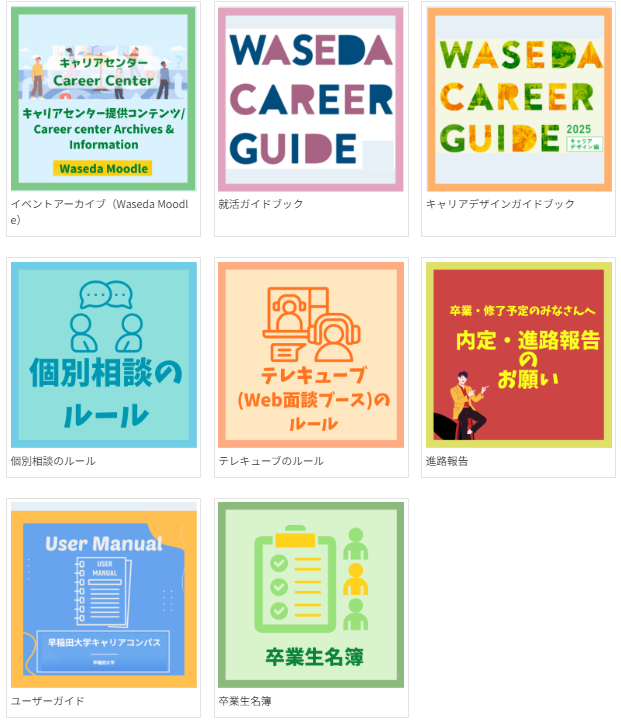Open the ユーザーガイド user manual card
This screenshot has height=722, width=621.
[x=103, y=597]
